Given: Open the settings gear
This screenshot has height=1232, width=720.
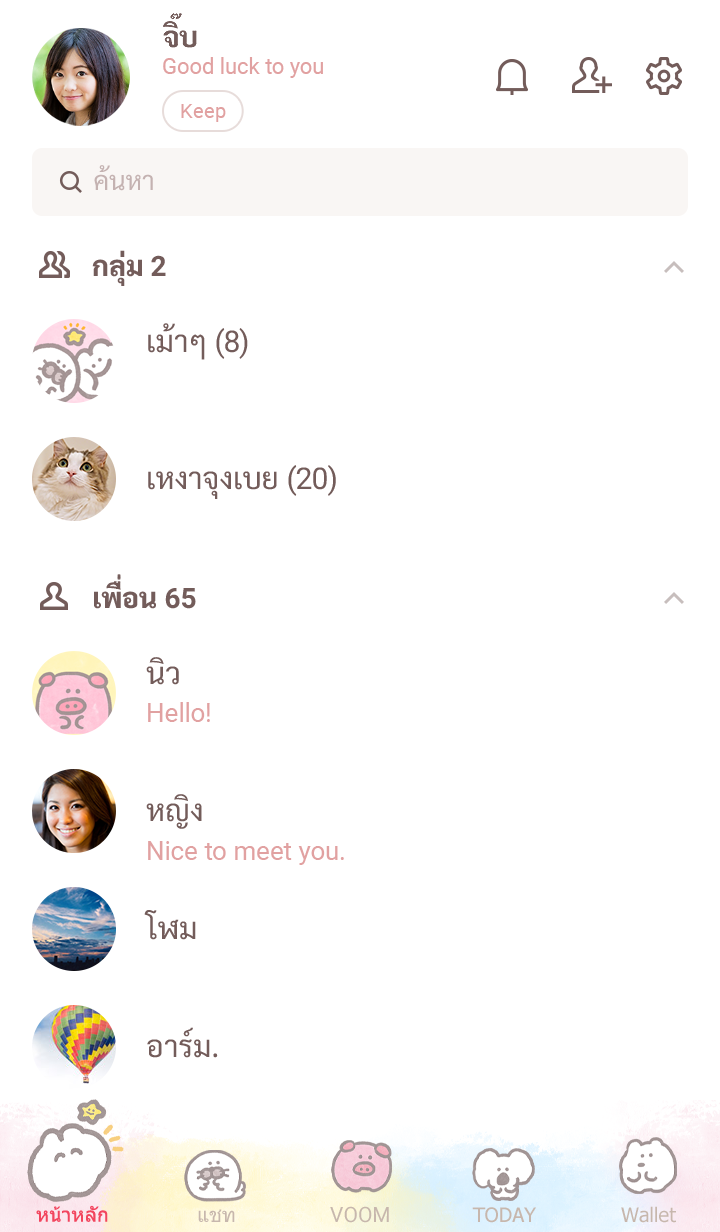Looking at the screenshot, I should coord(663,77).
